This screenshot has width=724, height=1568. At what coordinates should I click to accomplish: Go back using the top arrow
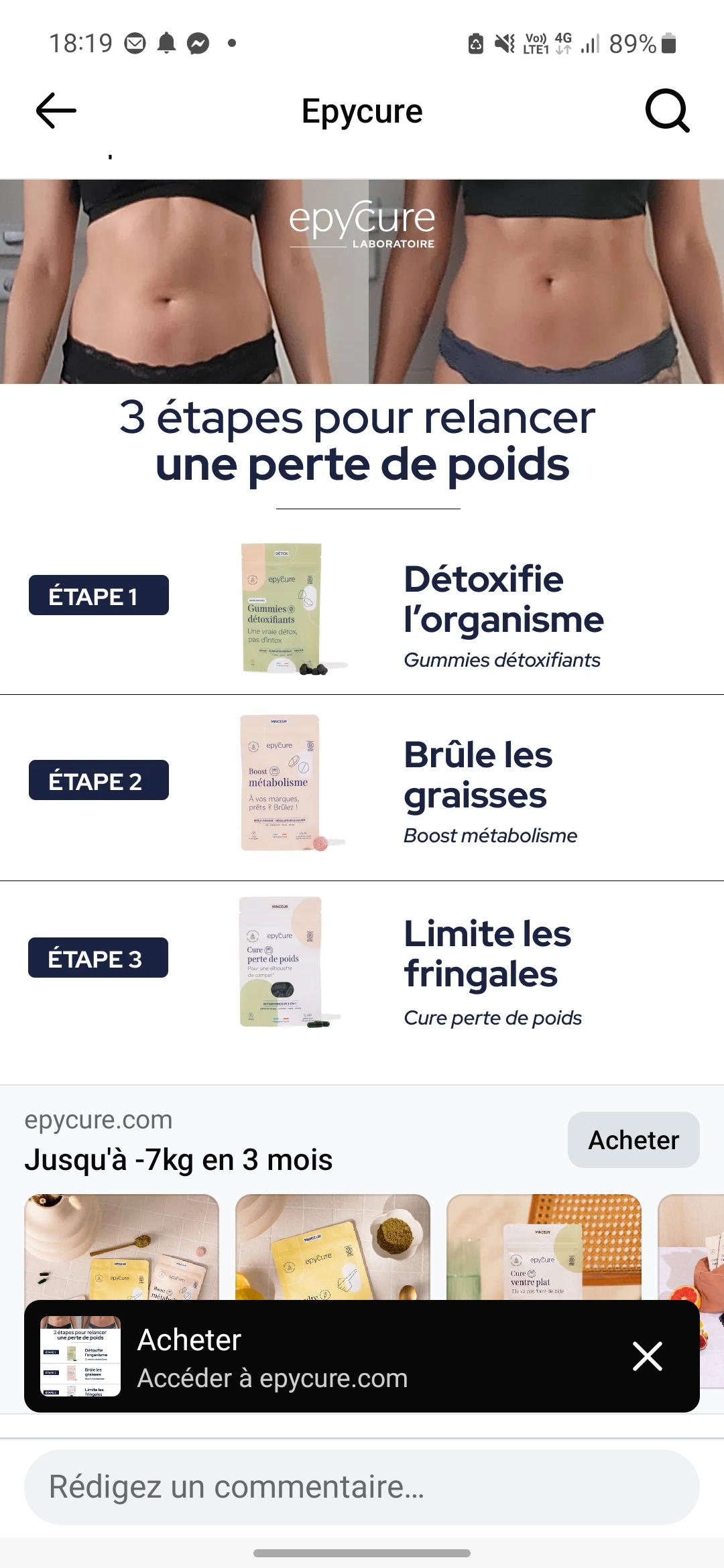pos(56,111)
